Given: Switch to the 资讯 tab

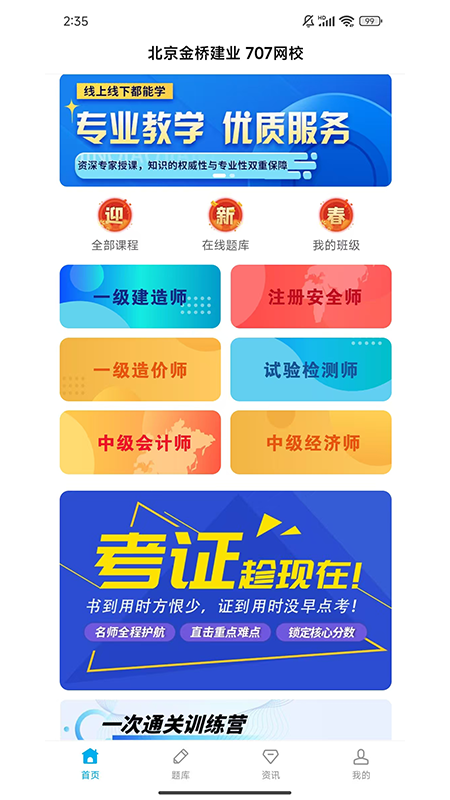Looking at the screenshot, I should pyautogui.click(x=270, y=764).
